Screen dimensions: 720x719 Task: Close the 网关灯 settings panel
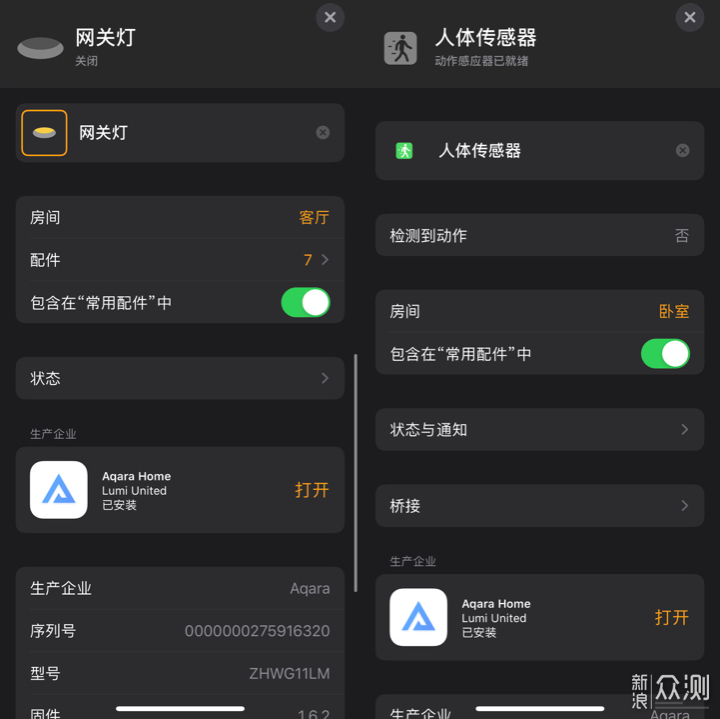tap(330, 17)
